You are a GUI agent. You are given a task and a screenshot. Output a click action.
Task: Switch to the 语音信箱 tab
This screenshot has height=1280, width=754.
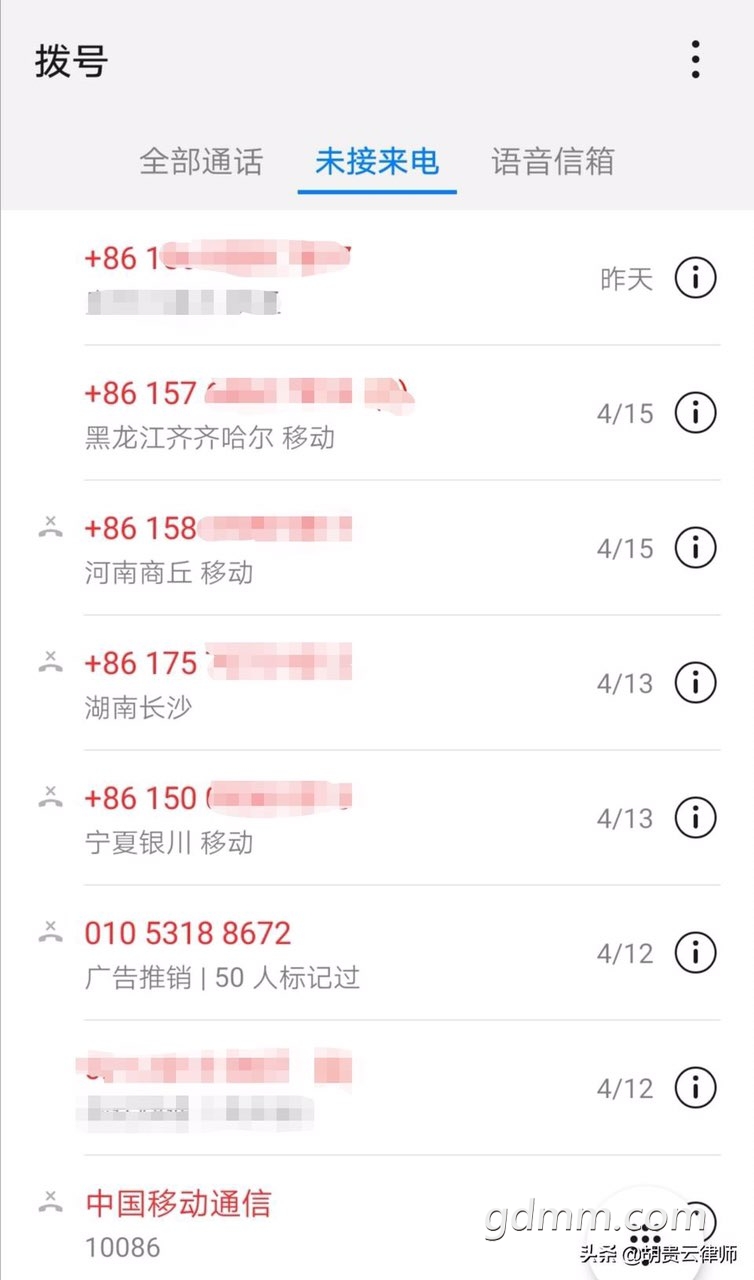tap(552, 161)
